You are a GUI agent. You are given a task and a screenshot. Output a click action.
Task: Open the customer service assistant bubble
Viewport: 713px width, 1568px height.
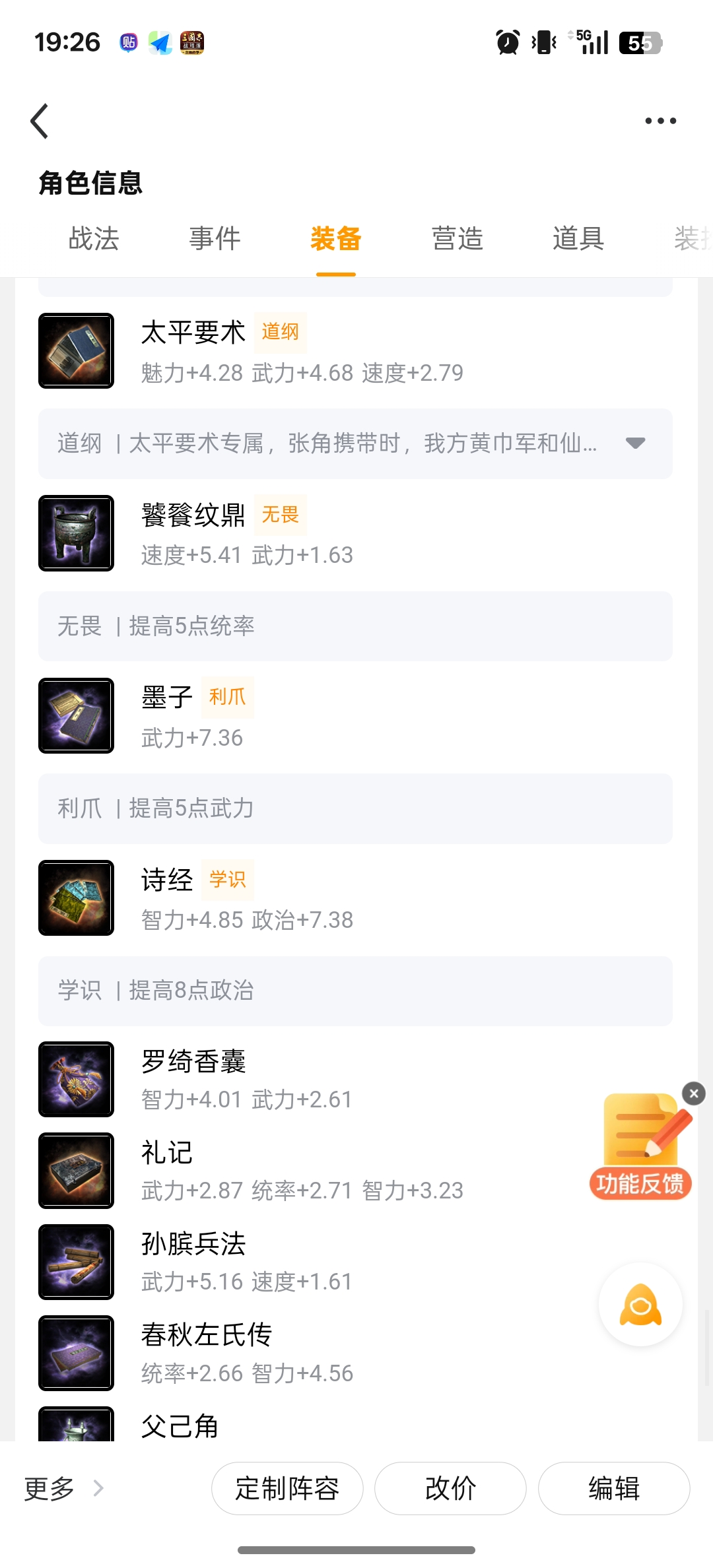click(x=640, y=1305)
